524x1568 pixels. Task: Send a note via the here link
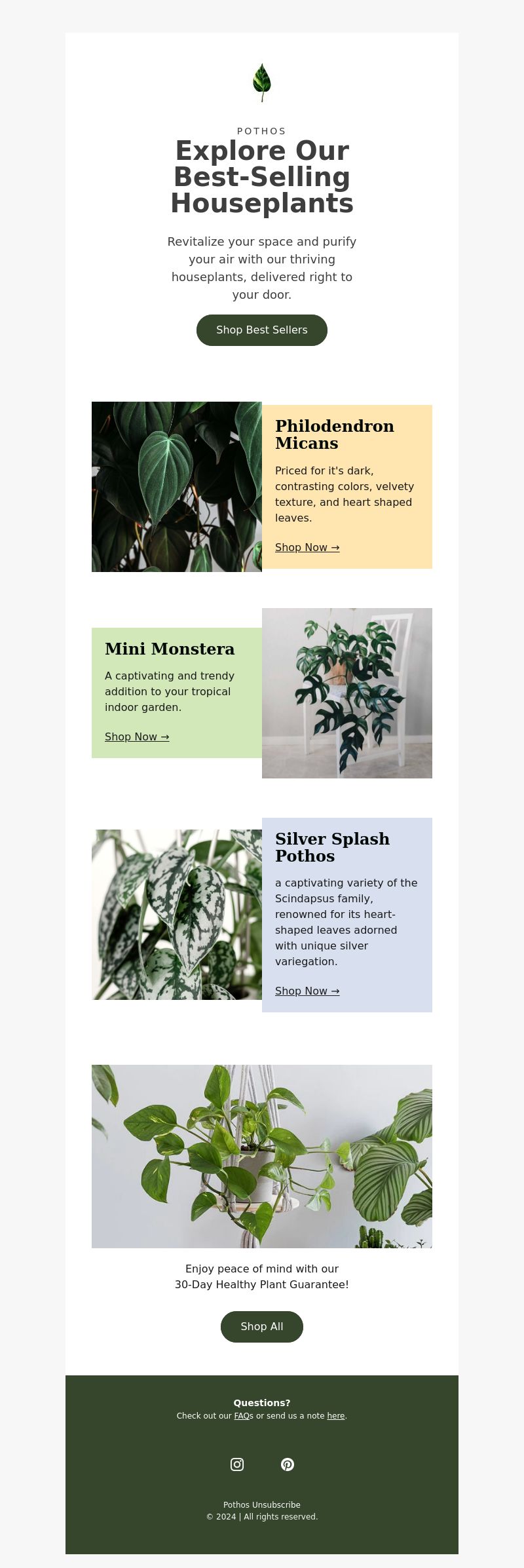click(x=336, y=1415)
